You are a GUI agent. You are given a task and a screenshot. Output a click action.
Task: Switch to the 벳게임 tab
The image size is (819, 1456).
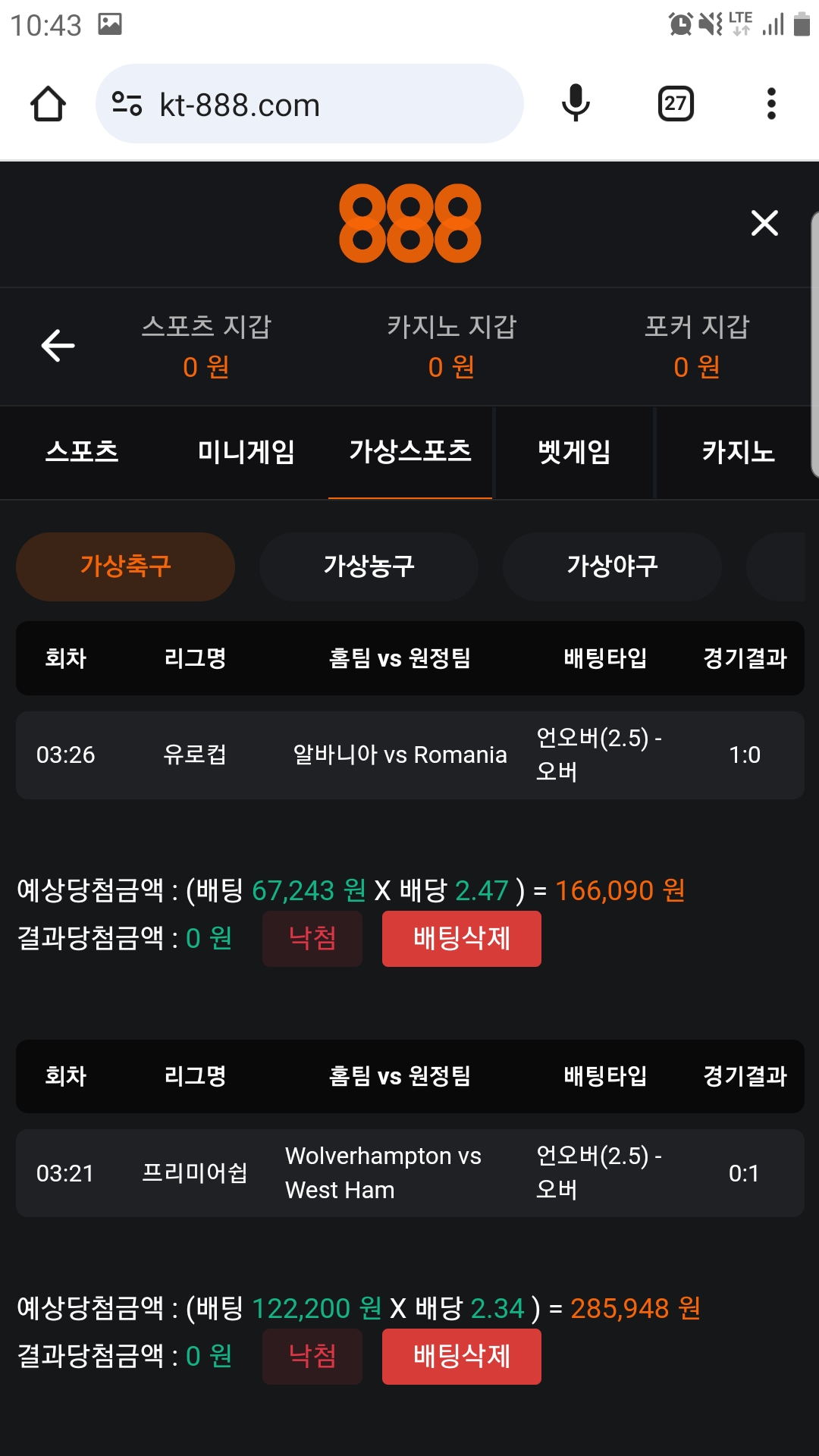[574, 452]
